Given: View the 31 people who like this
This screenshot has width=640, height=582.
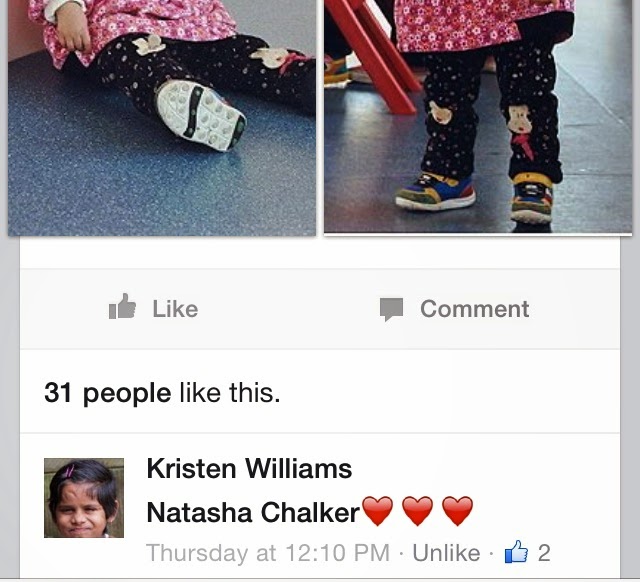Looking at the screenshot, I should point(162,393).
